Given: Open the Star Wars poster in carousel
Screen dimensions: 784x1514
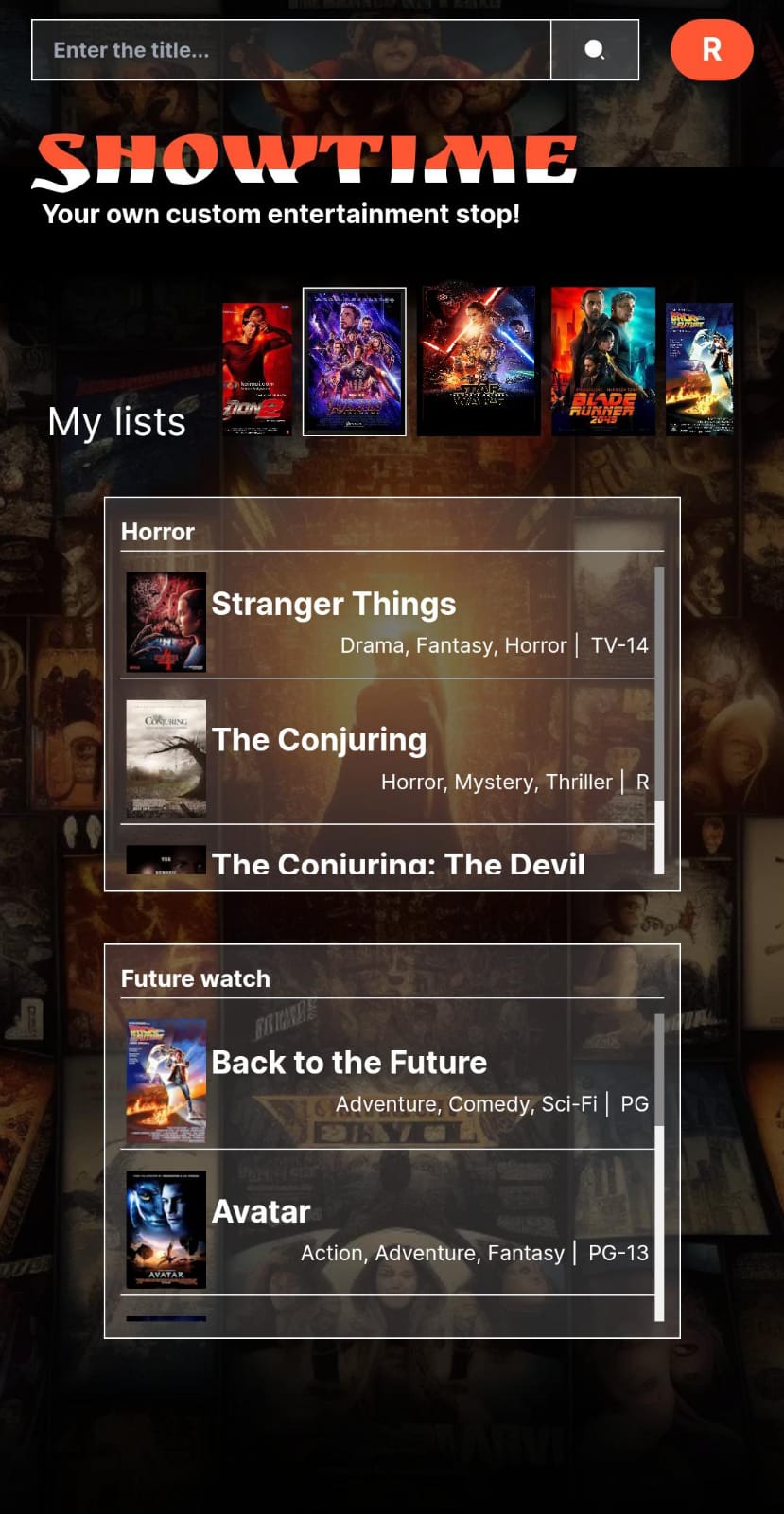Looking at the screenshot, I should pos(479,361).
